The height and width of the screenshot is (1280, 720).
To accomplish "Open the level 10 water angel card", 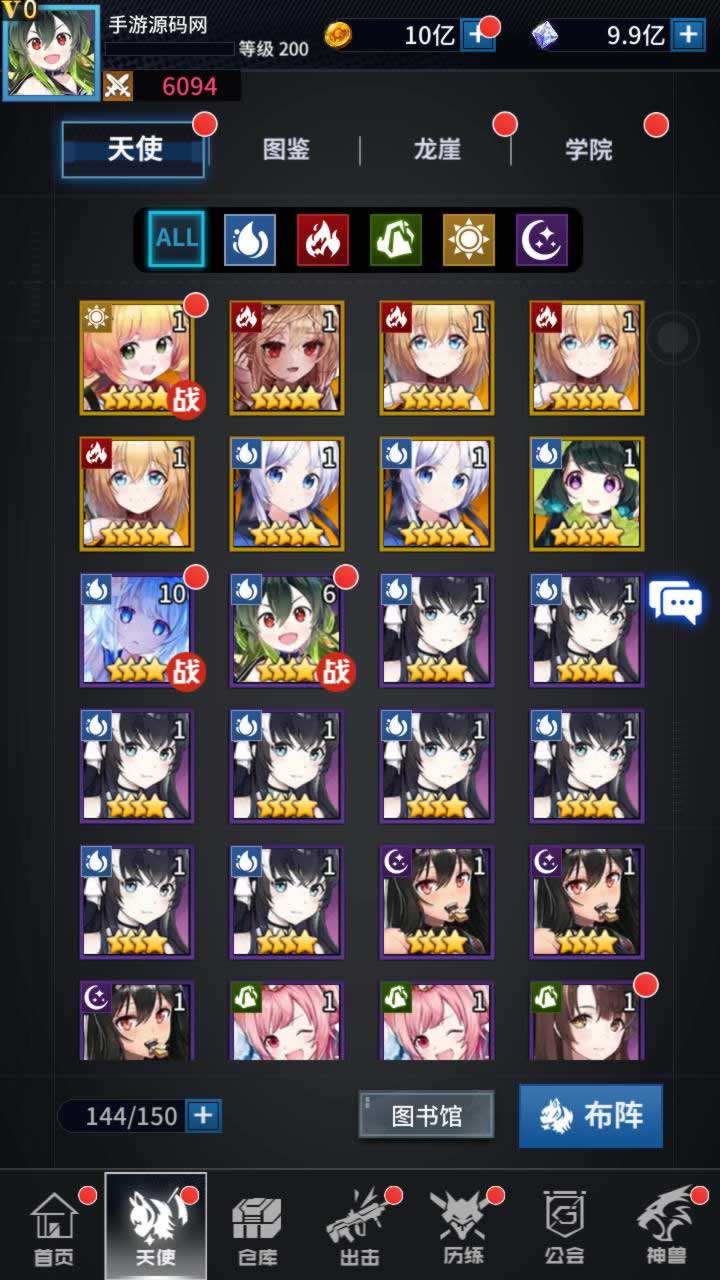I will click(x=137, y=630).
